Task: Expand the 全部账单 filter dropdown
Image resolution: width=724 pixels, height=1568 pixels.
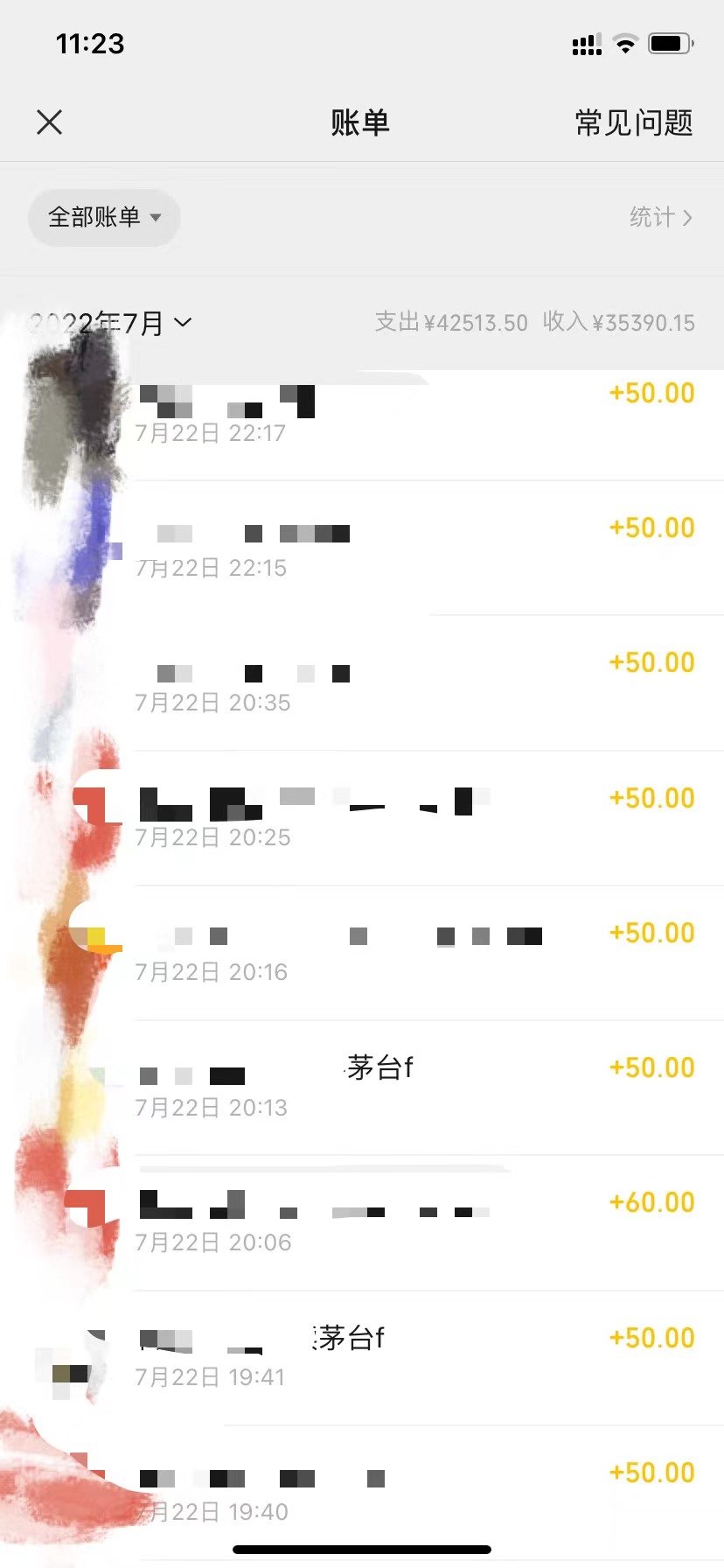Action: click(104, 217)
